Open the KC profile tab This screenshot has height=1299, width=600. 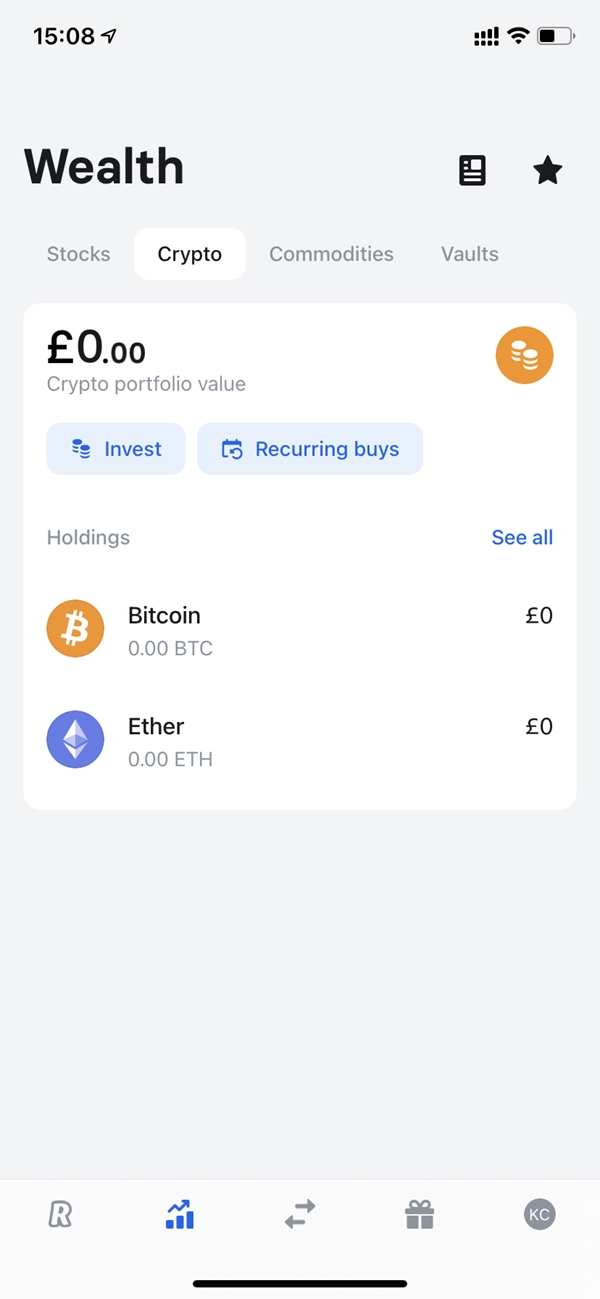point(540,1215)
